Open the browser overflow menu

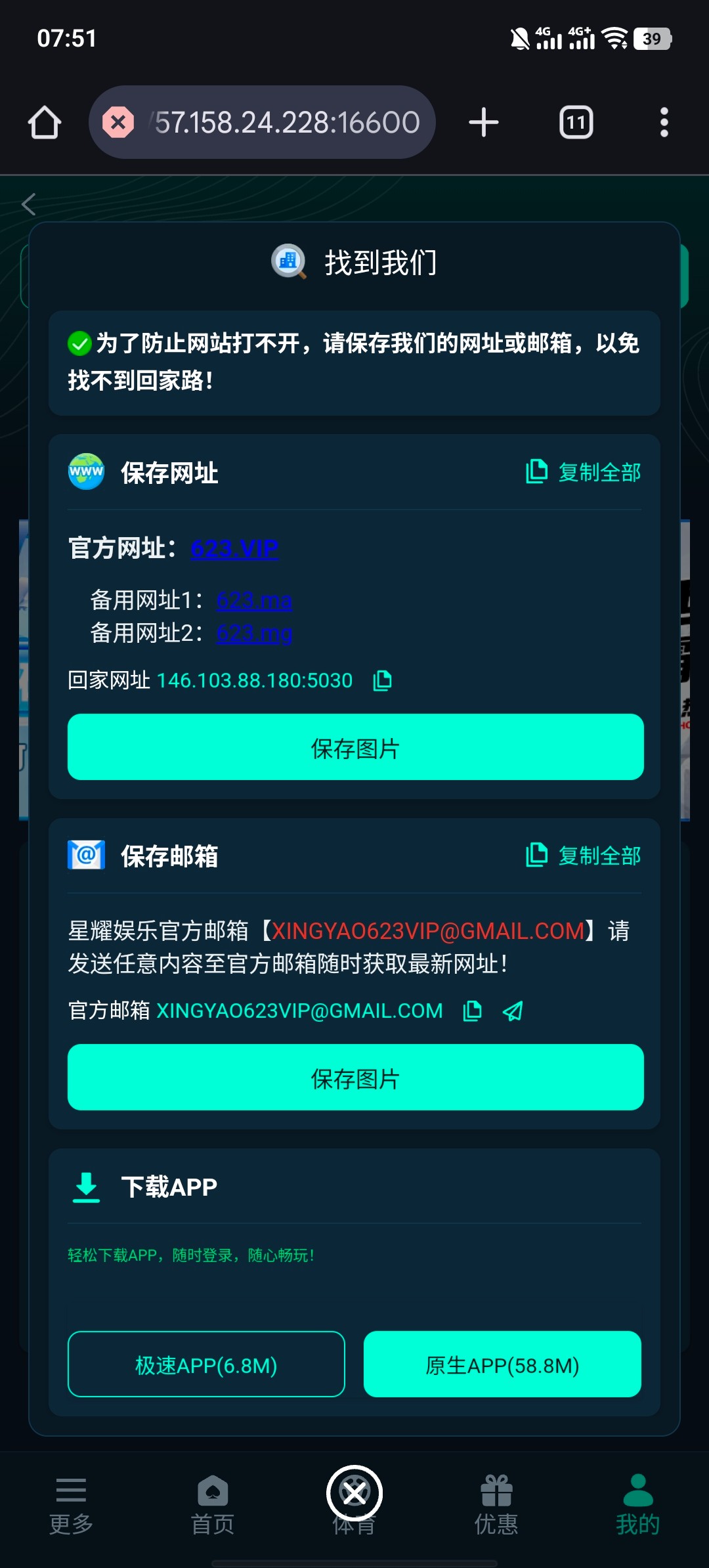tap(664, 123)
